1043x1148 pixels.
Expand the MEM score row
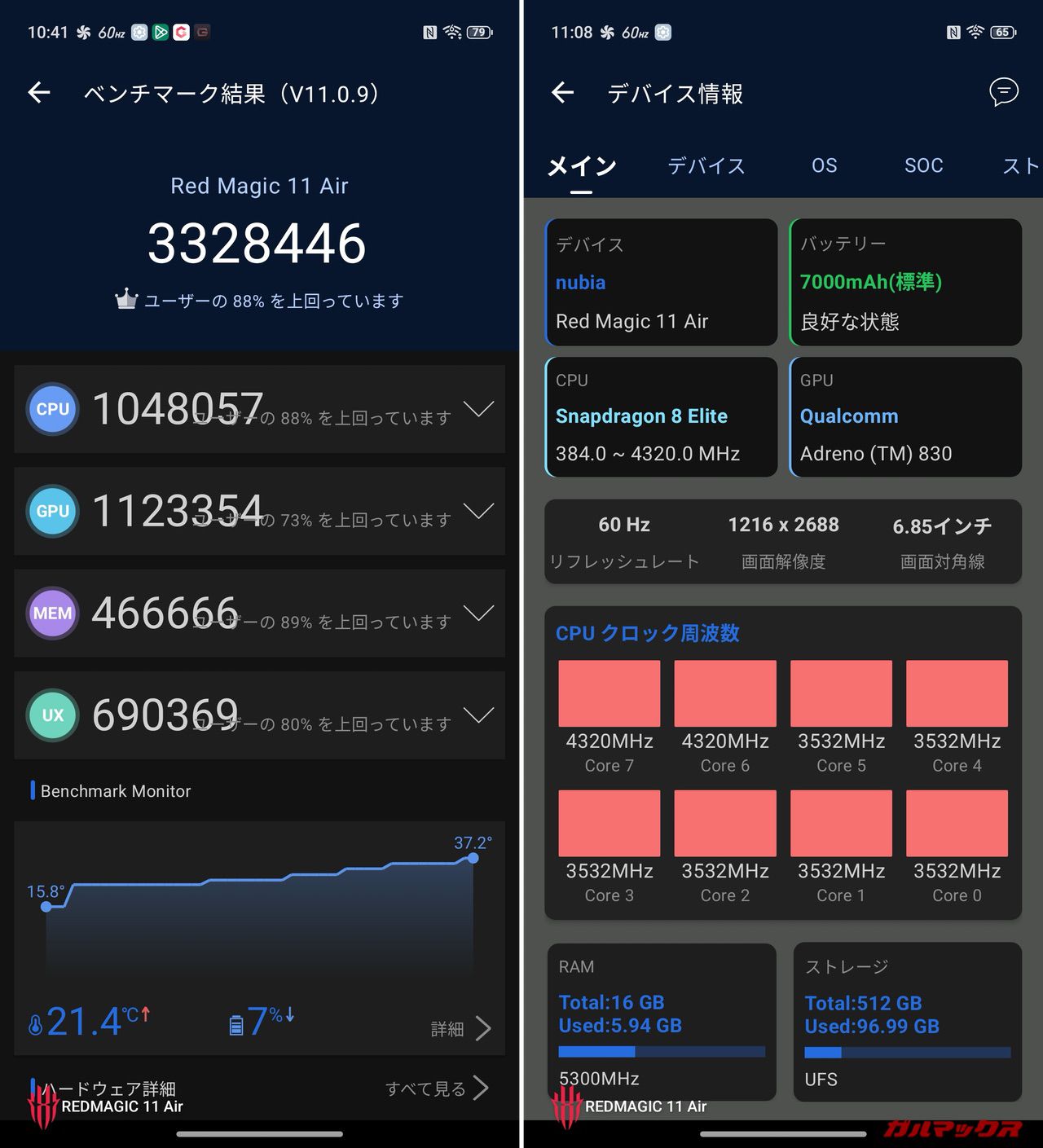click(x=478, y=613)
